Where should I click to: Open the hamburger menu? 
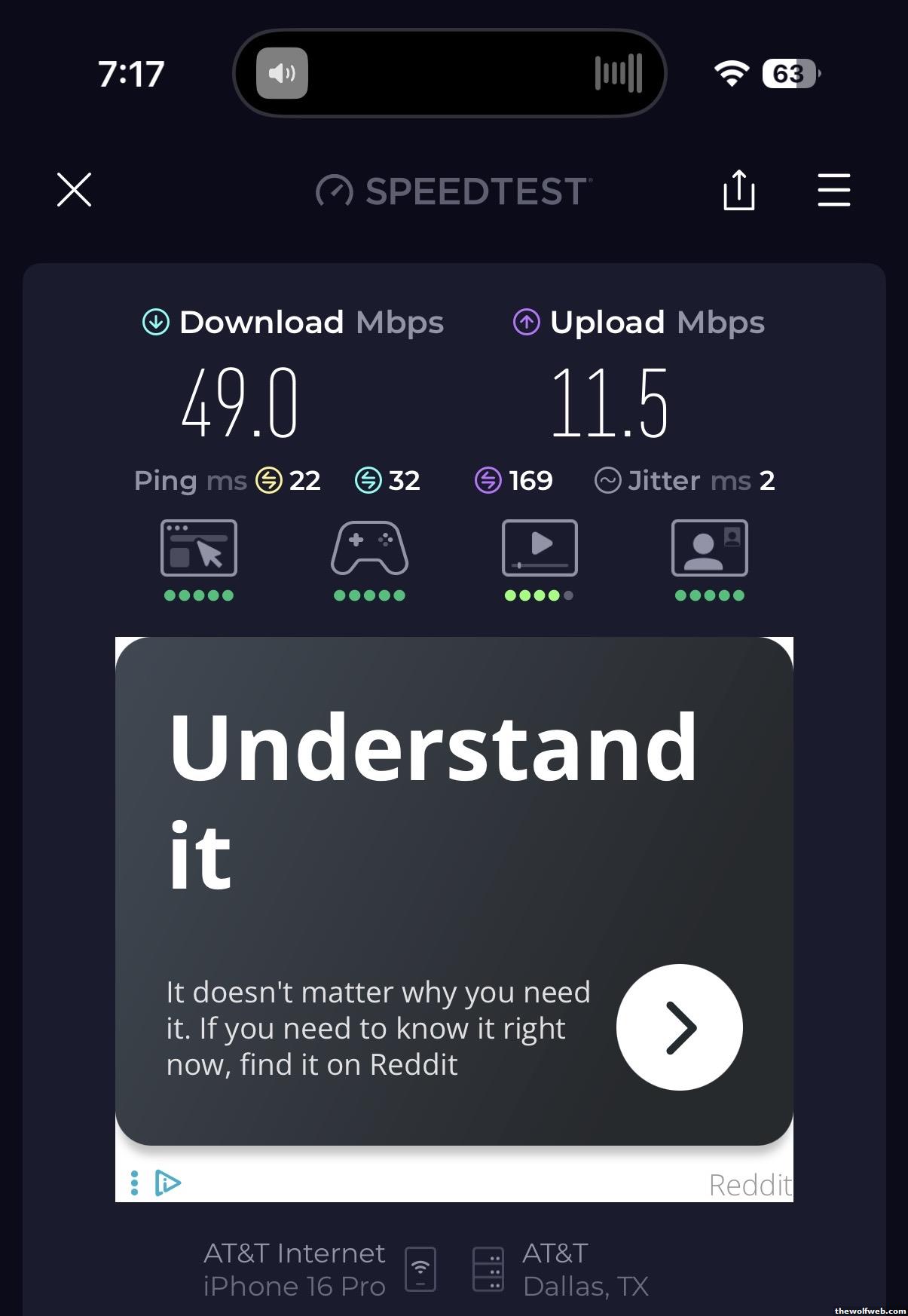tap(833, 189)
